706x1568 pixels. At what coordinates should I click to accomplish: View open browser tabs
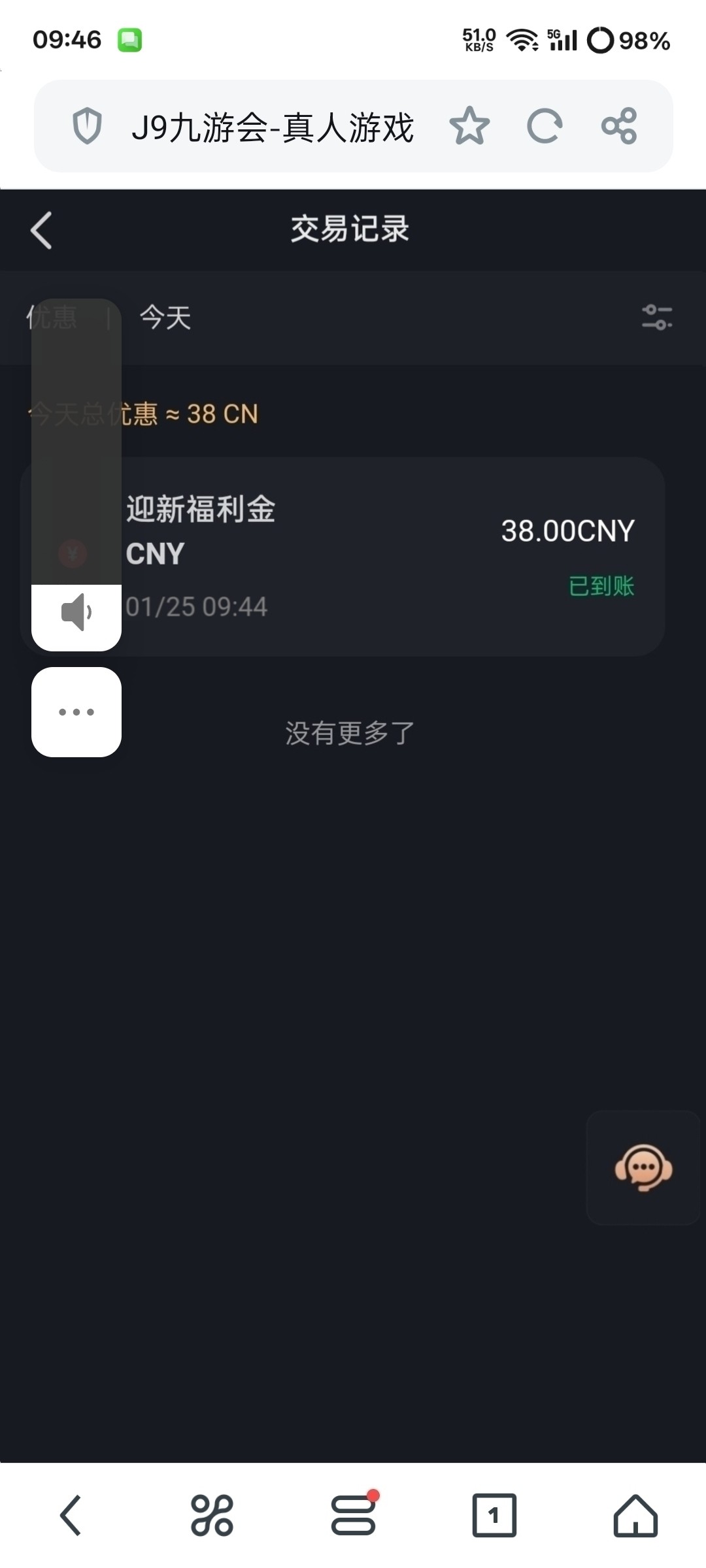coord(494,1515)
